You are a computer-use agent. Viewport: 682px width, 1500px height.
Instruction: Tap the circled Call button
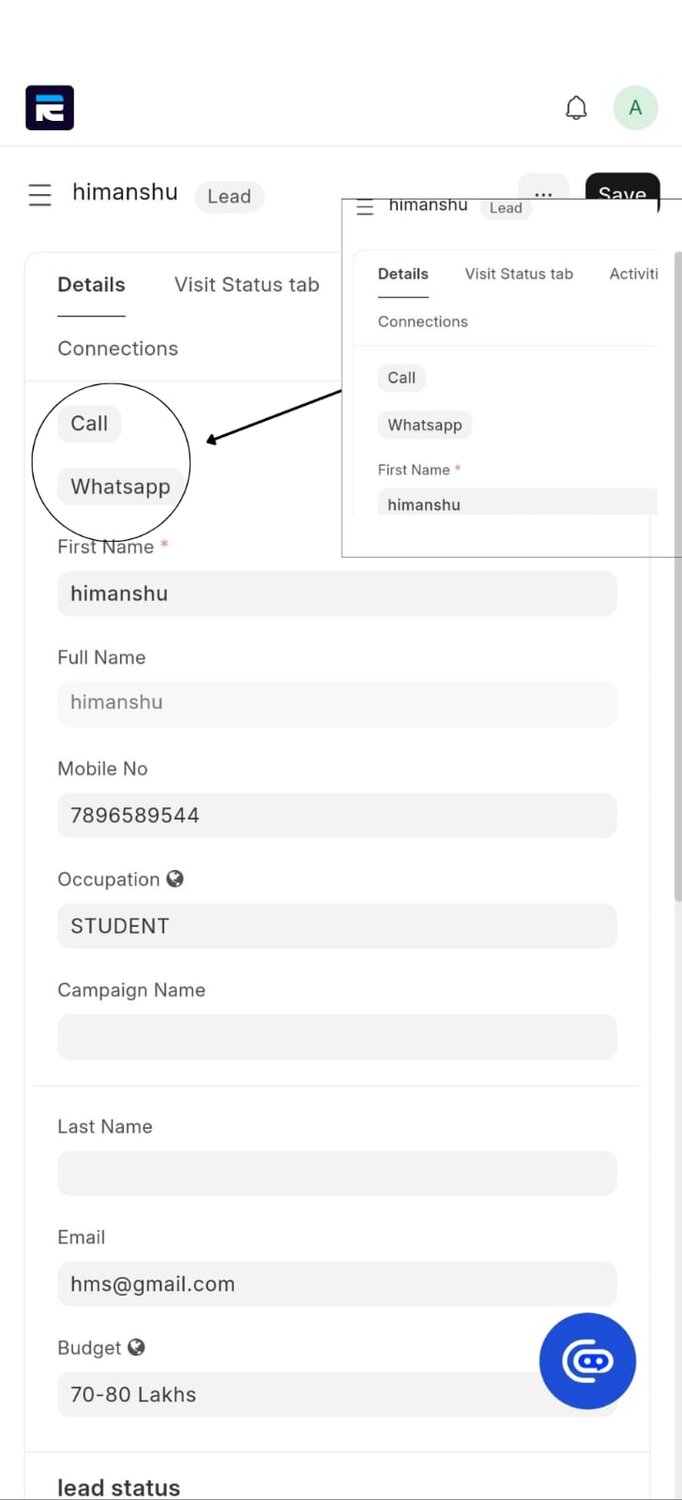click(89, 423)
